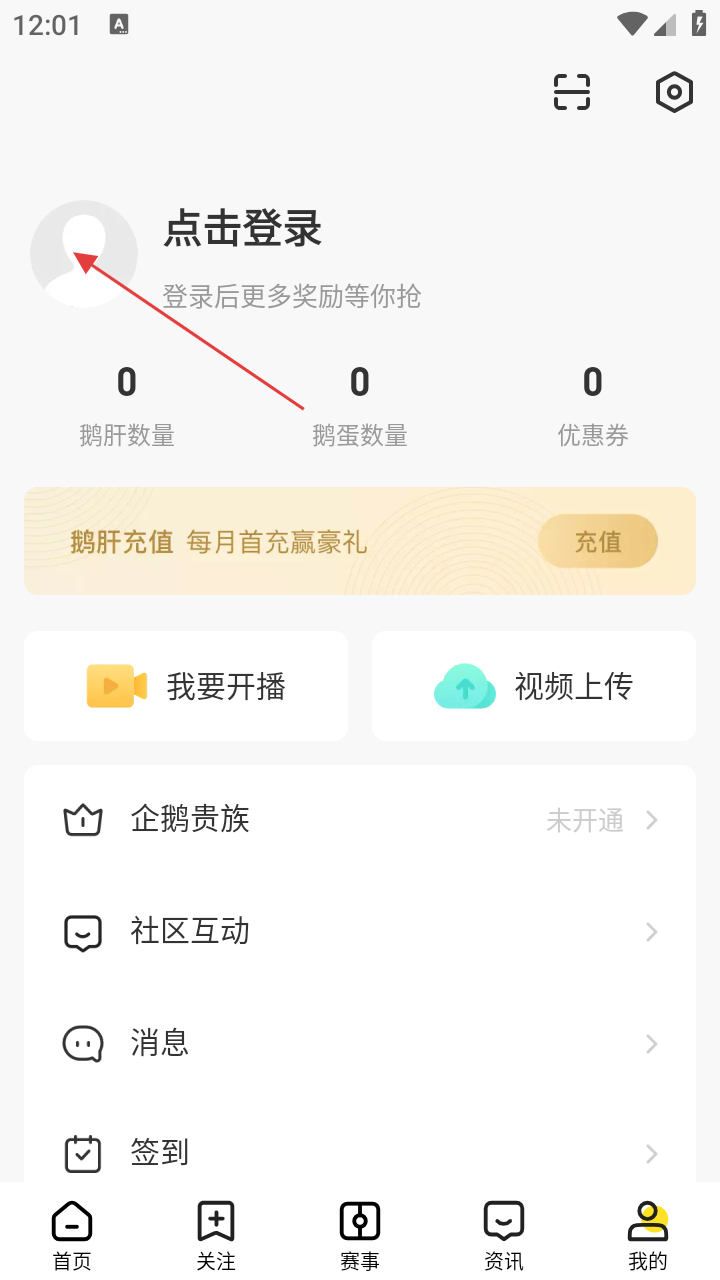This screenshot has width=720, height=1280.
Task: Open the 企鹅贵族 row
Action: pyautogui.click(x=360, y=820)
